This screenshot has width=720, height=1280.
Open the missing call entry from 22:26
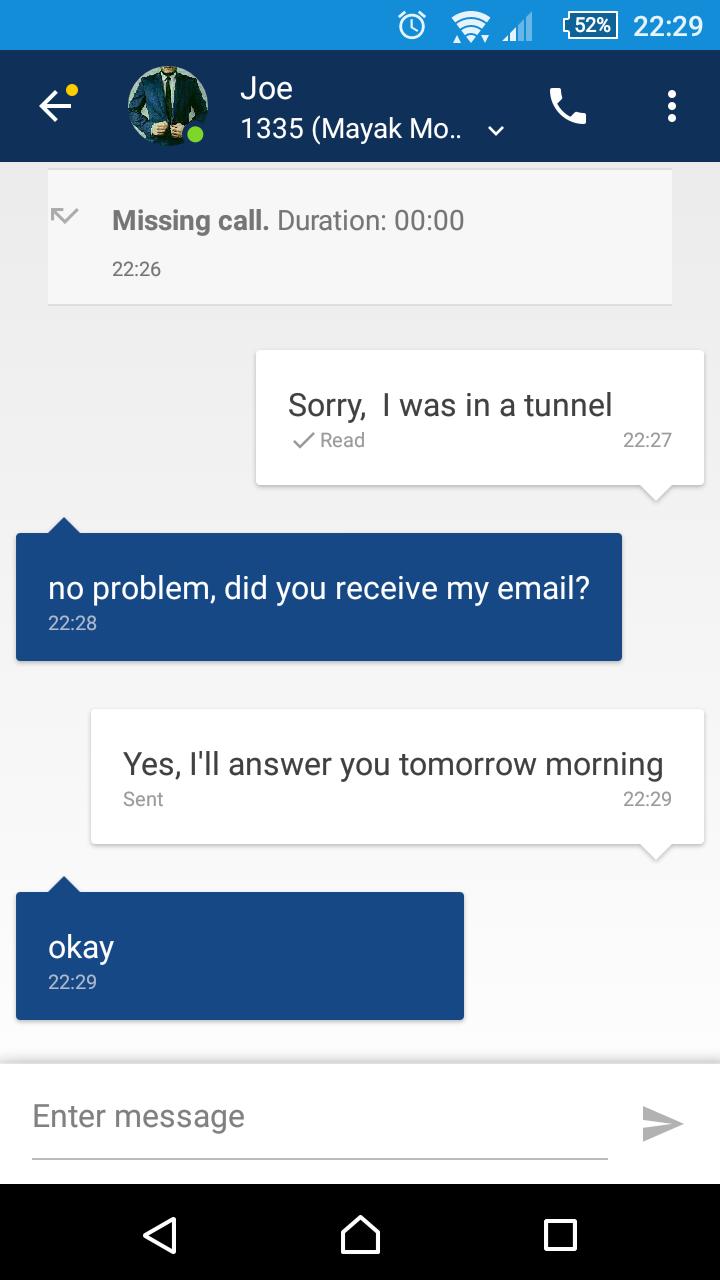point(359,238)
